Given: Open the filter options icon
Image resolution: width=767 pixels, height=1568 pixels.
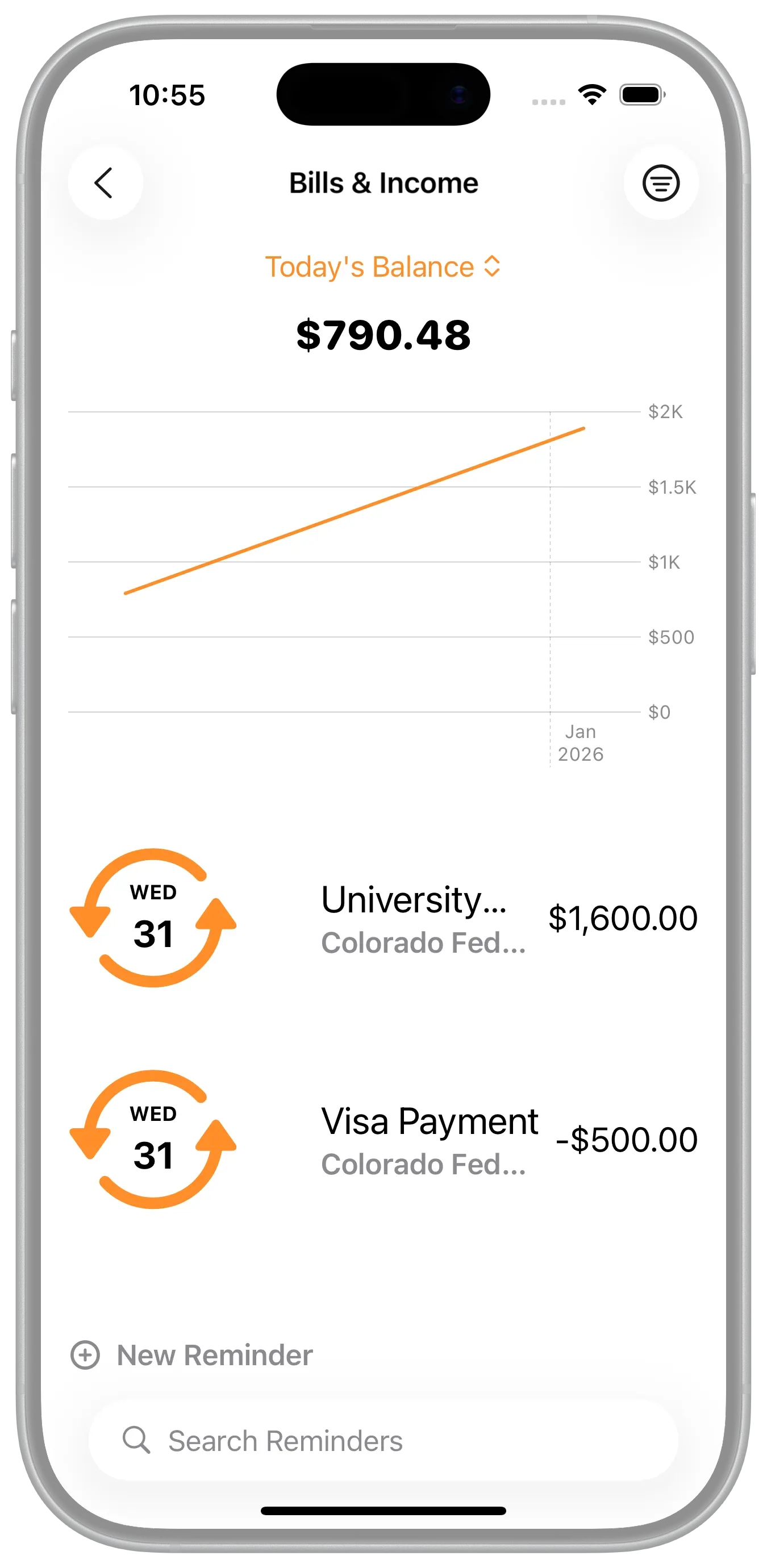Looking at the screenshot, I should pyautogui.click(x=660, y=182).
